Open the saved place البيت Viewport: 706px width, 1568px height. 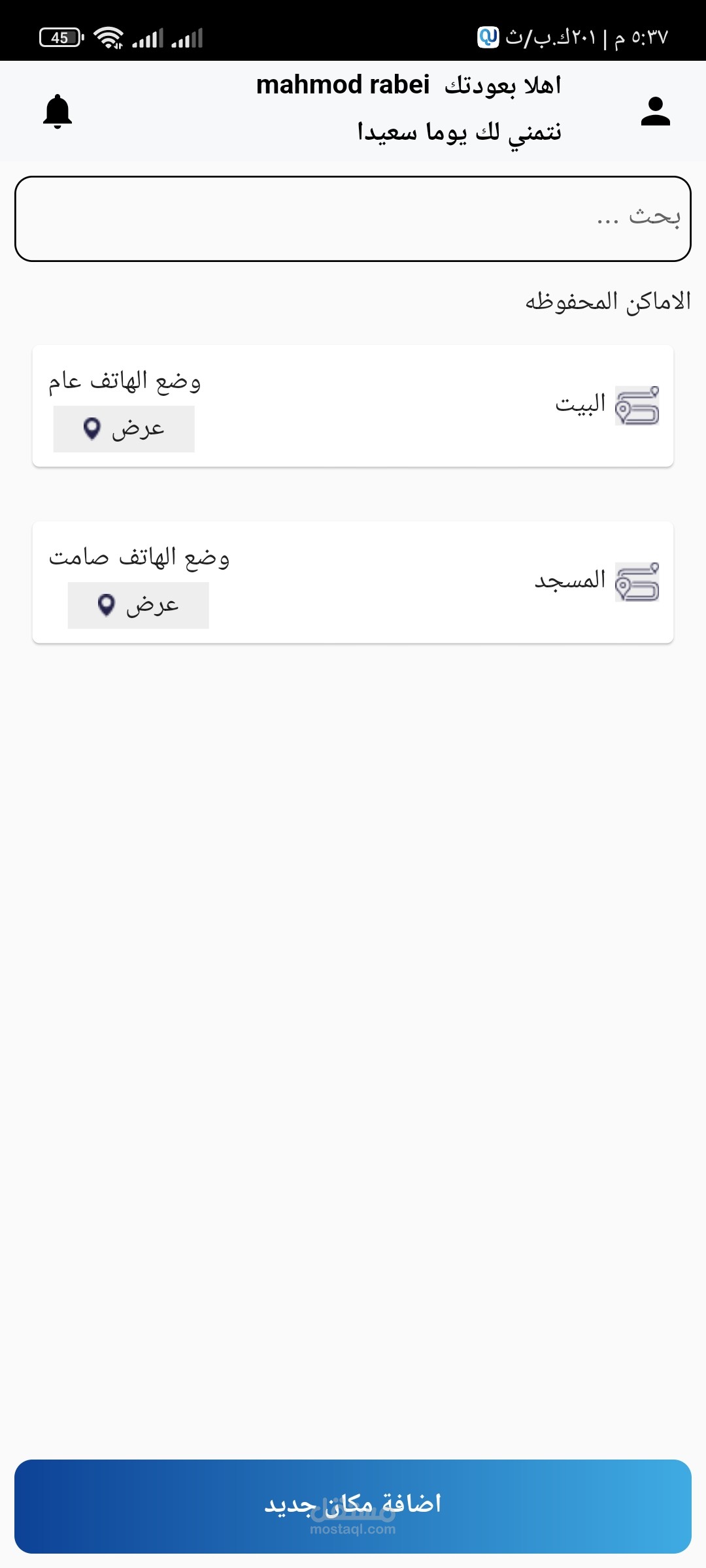click(353, 406)
